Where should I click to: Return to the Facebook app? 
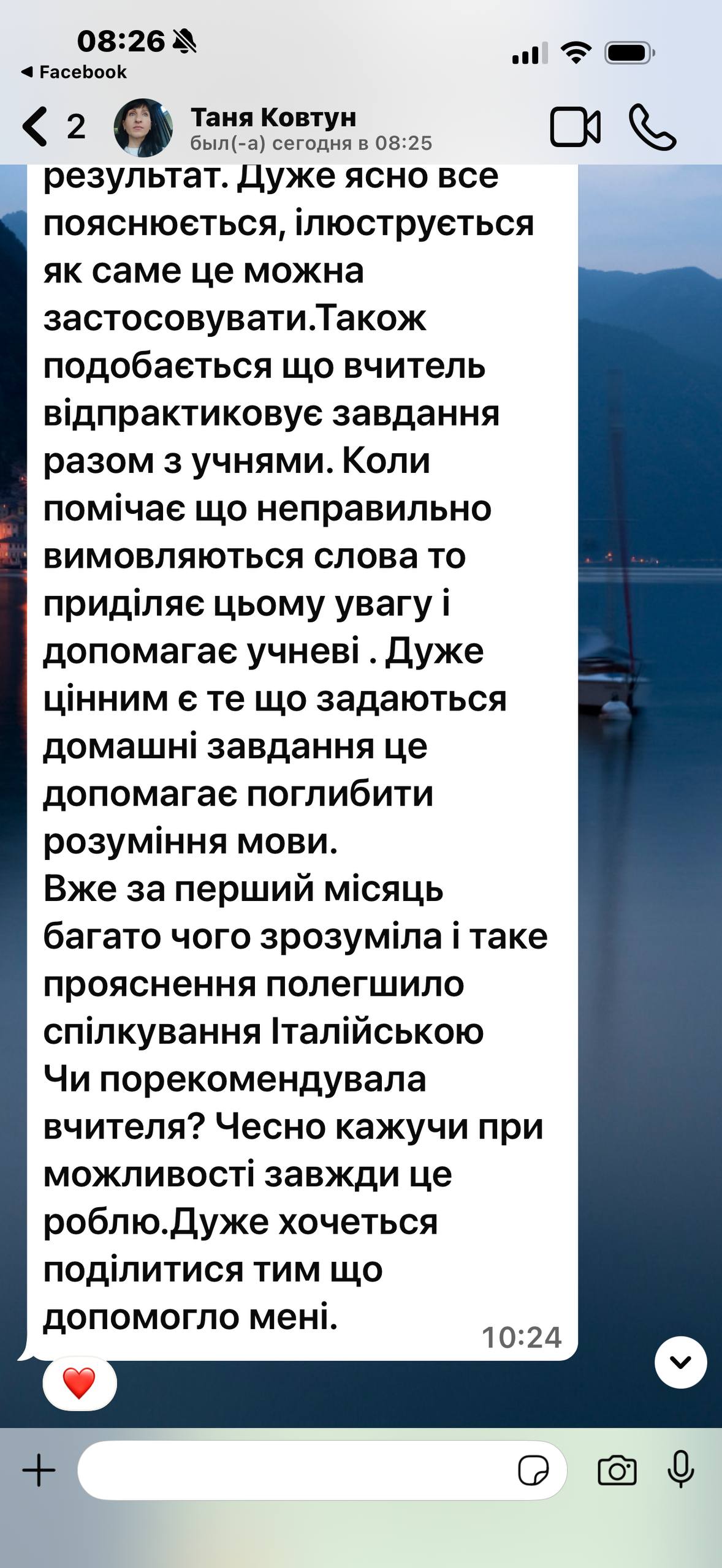[75, 72]
